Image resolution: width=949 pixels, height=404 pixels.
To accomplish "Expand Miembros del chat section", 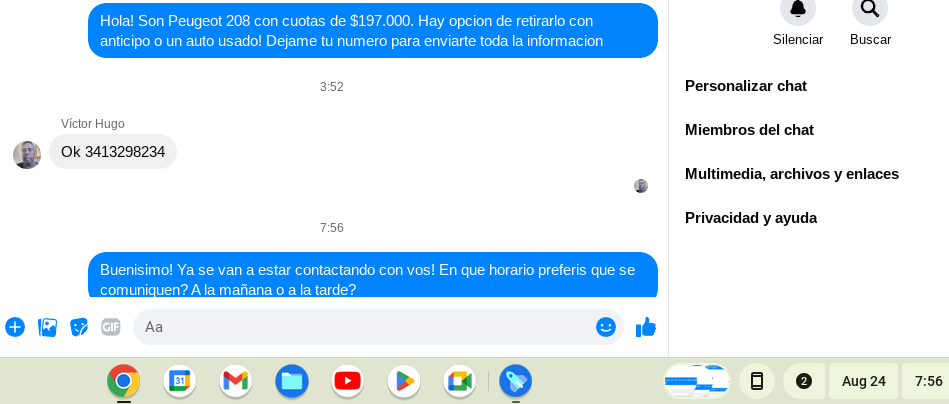I will point(749,130).
